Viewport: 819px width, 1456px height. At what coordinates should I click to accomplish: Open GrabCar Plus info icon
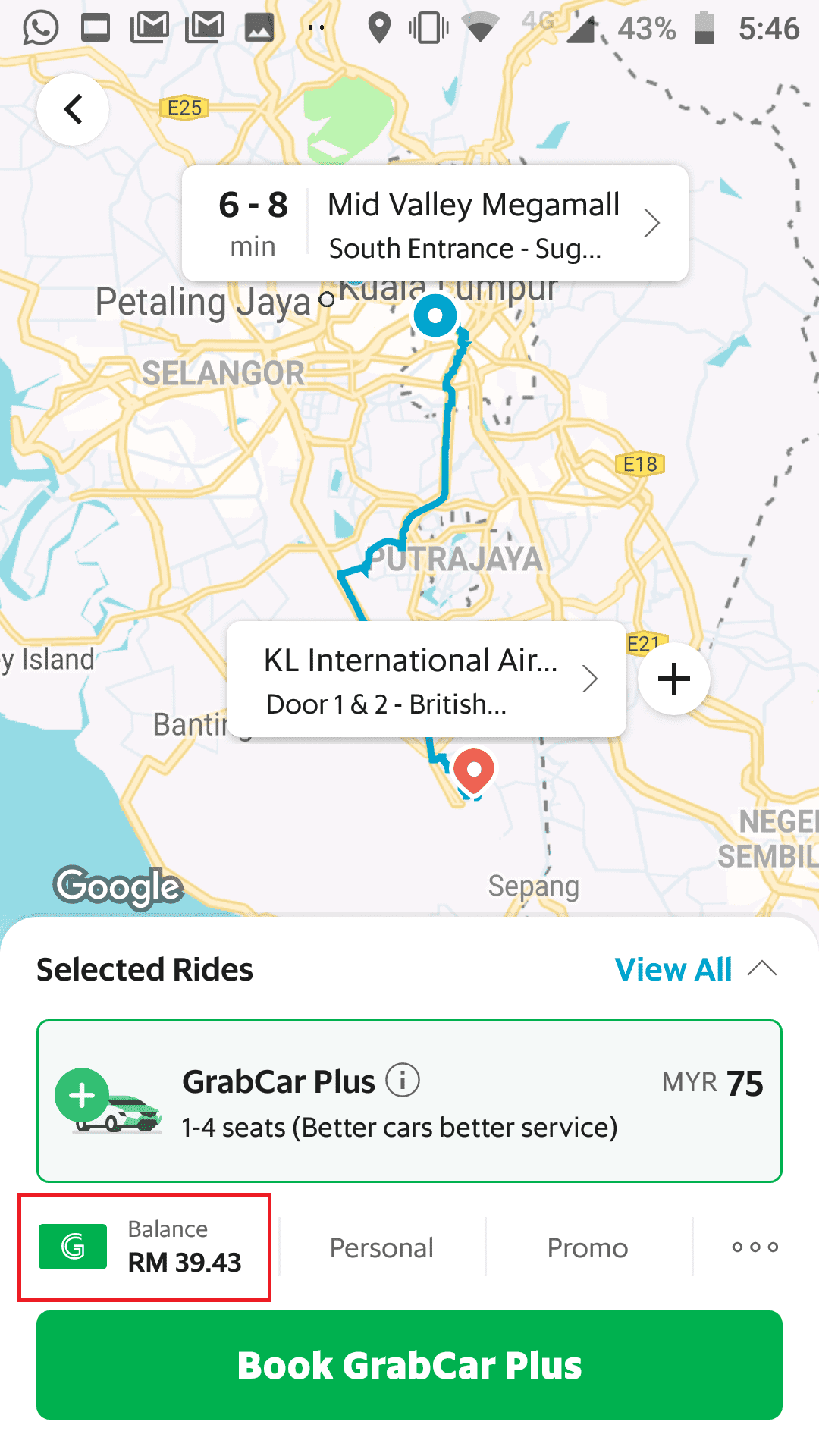403,1080
